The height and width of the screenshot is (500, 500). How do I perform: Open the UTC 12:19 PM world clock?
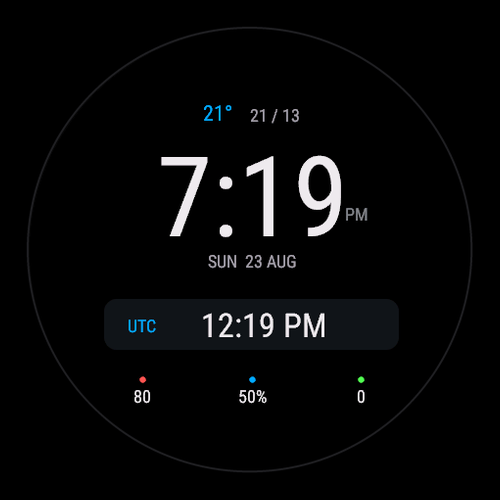pos(251,325)
